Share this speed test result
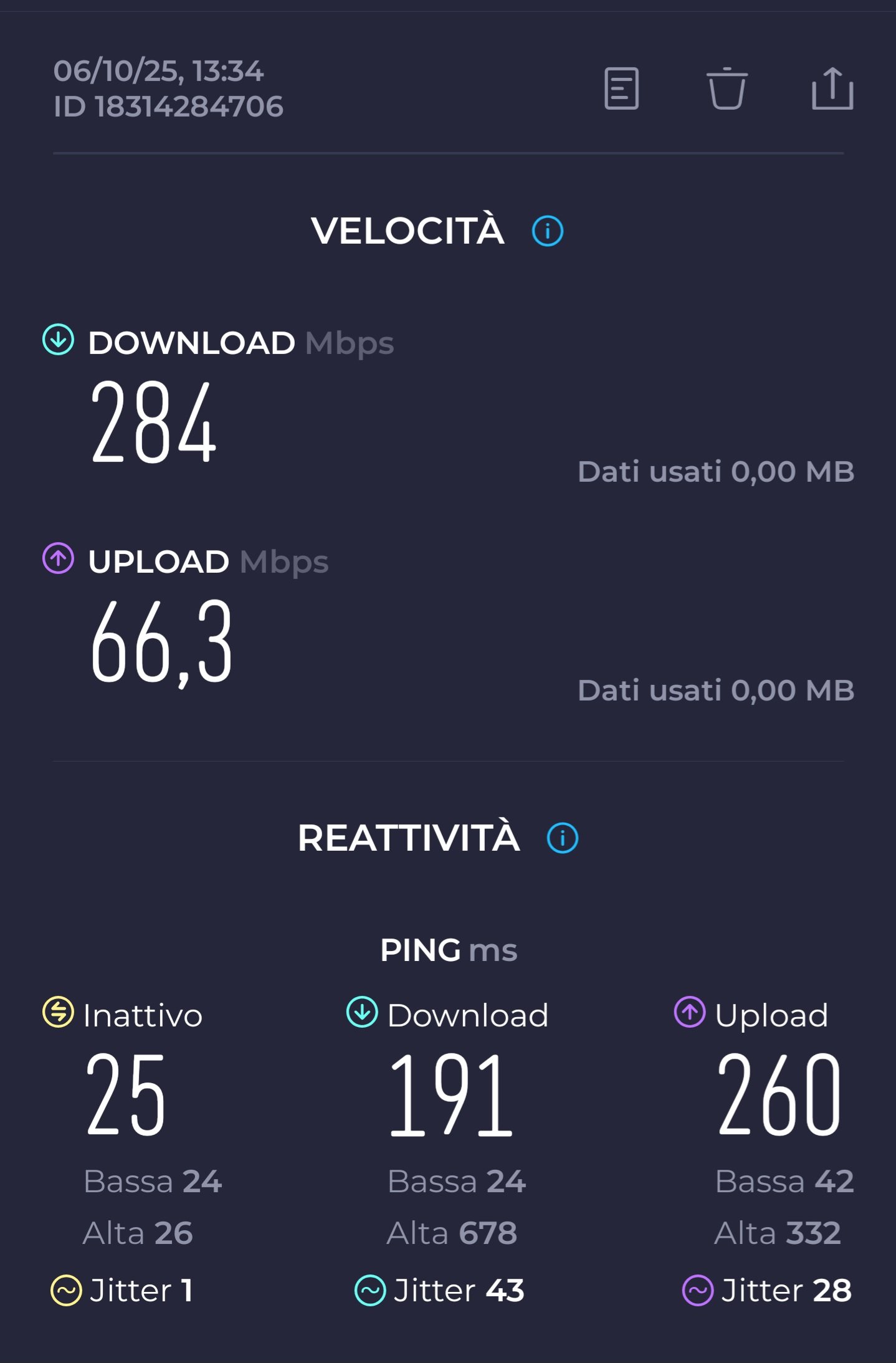The height and width of the screenshot is (1363, 896). (832, 88)
